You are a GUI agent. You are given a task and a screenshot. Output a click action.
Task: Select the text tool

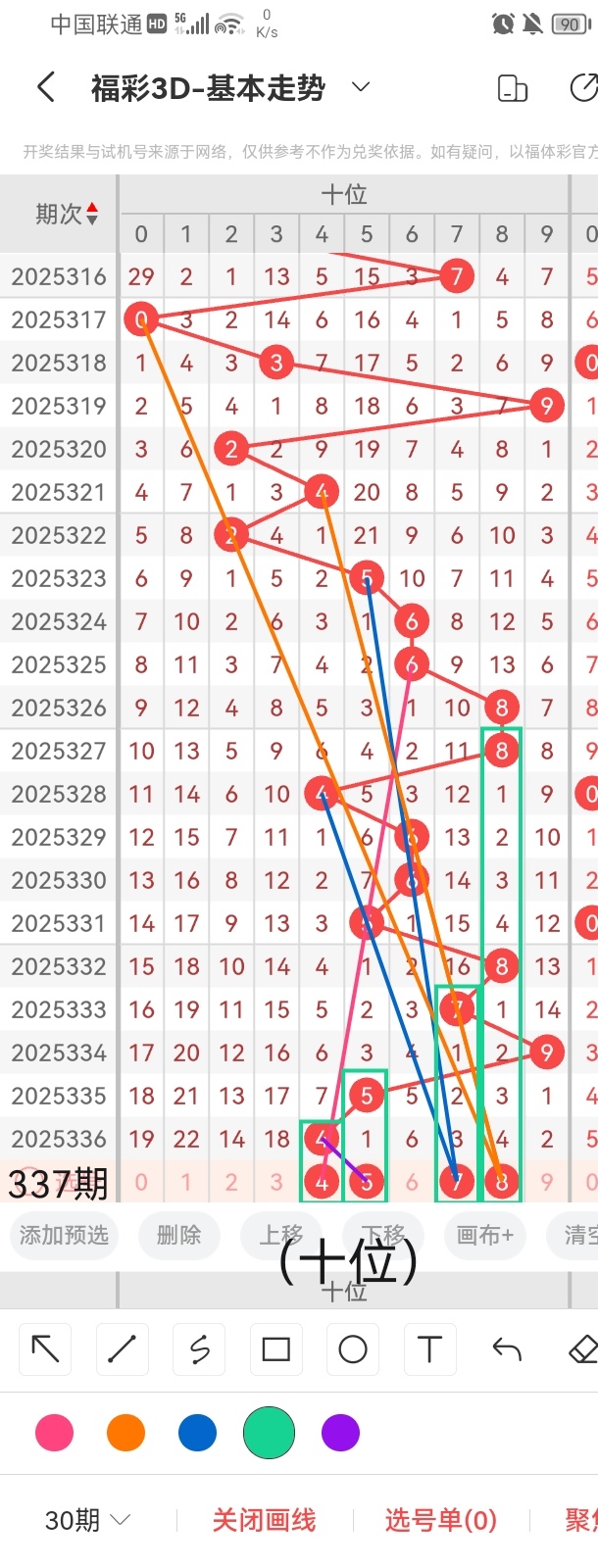pos(429,1349)
